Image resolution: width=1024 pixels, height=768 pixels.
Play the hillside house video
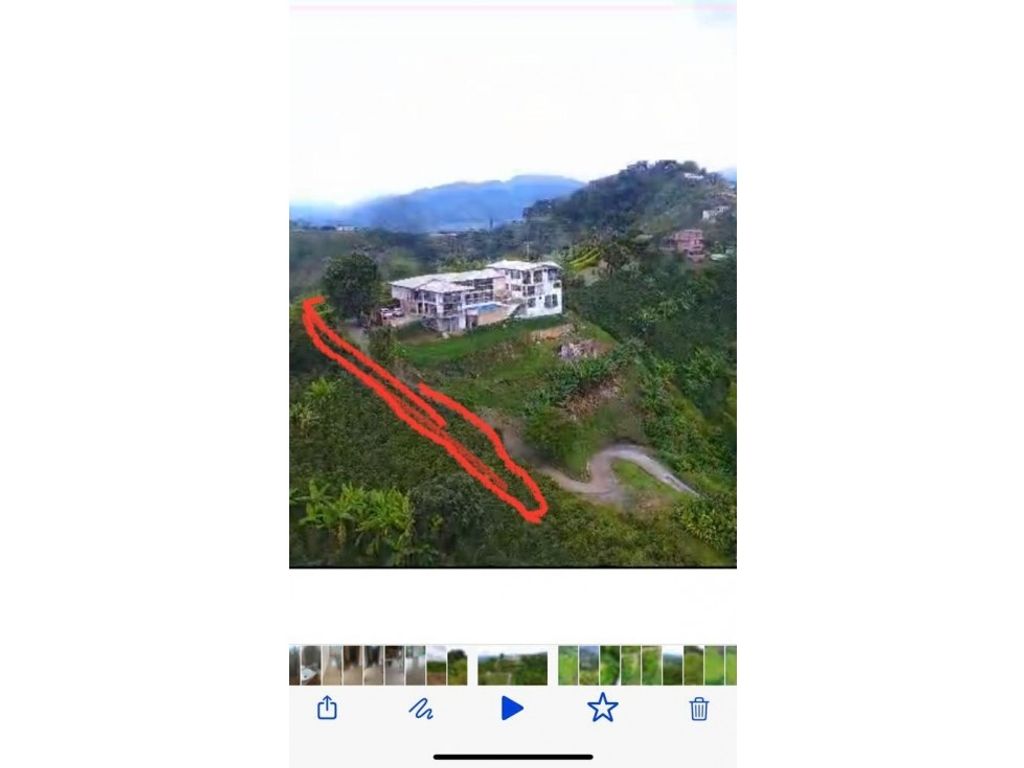coord(511,708)
